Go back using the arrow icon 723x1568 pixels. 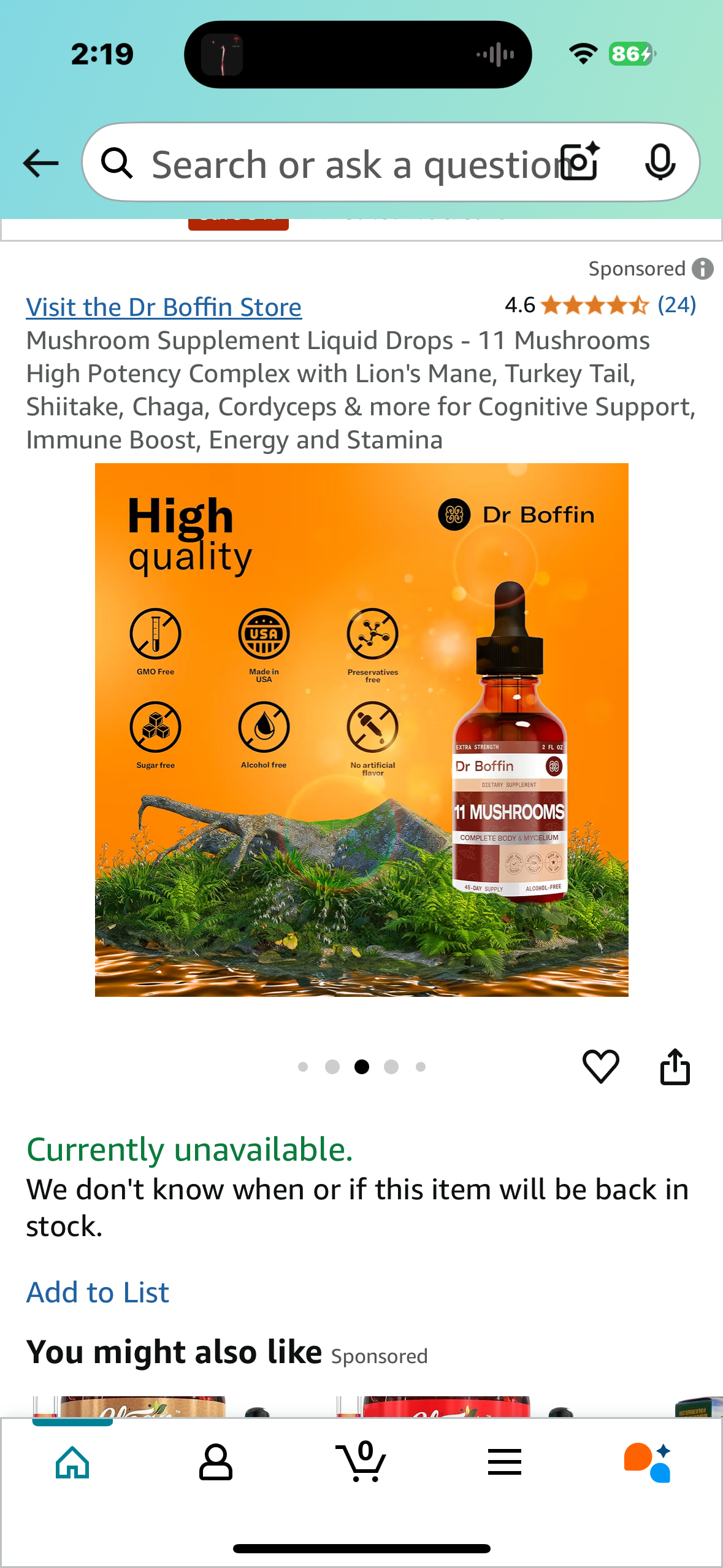click(x=40, y=163)
